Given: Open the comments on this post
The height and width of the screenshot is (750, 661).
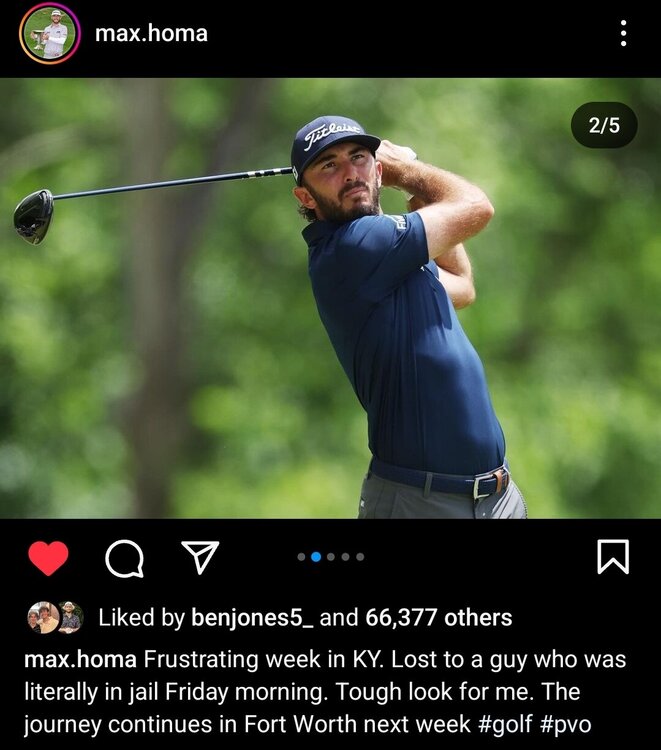Looking at the screenshot, I should [124, 558].
